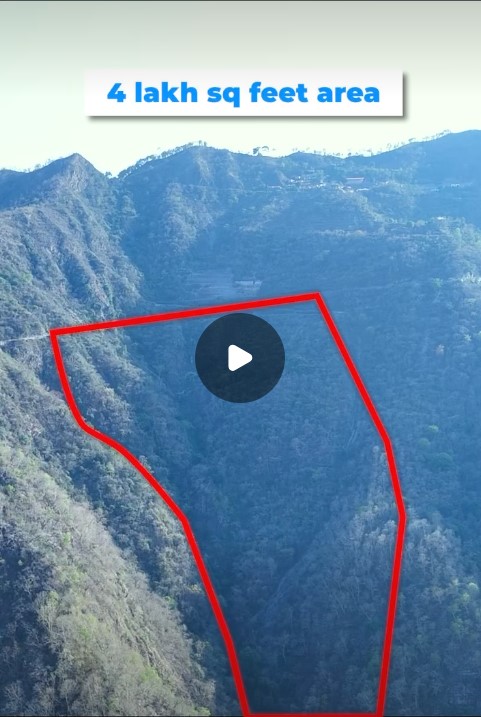Play the land plot video
The height and width of the screenshot is (717, 481).
coord(240,358)
